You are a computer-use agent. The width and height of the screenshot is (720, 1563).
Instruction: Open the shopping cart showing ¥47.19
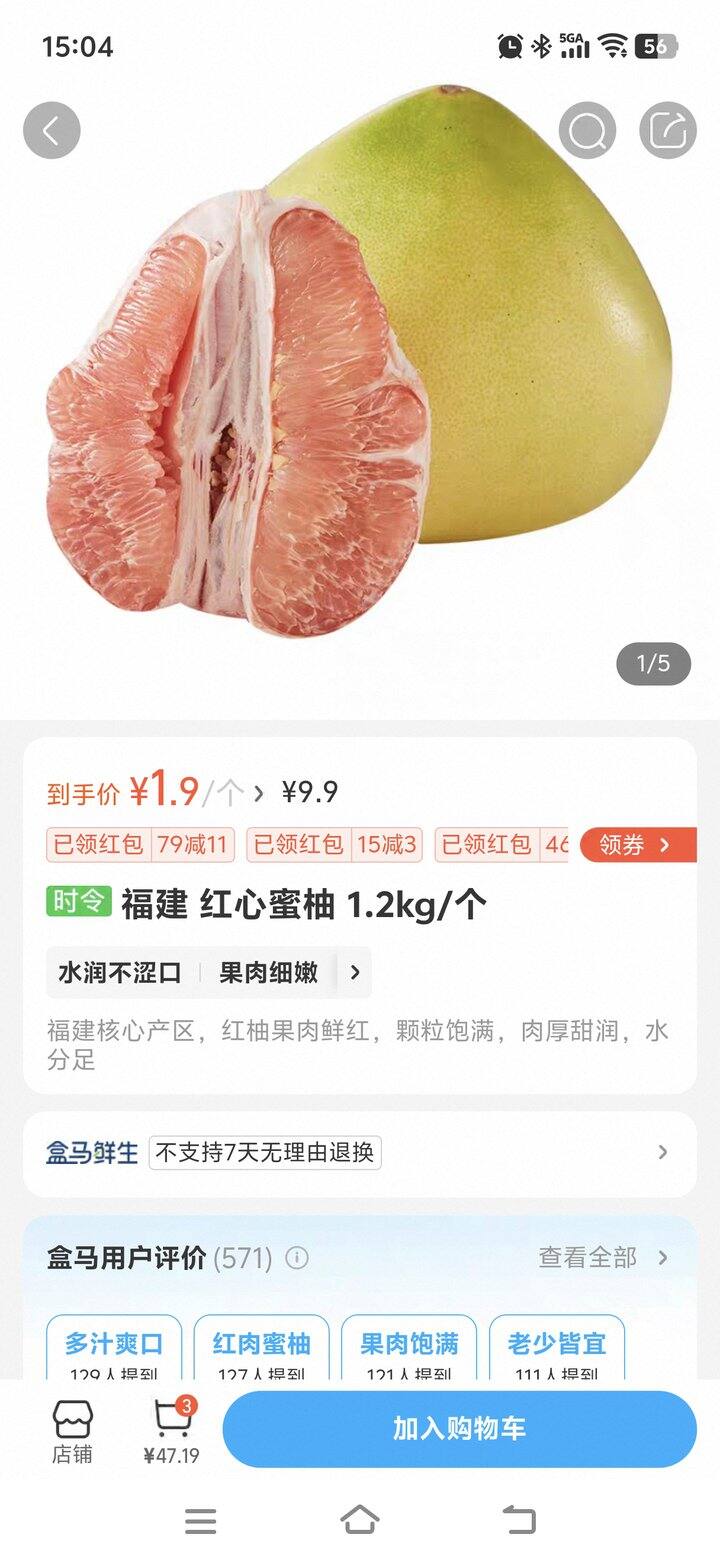click(171, 1431)
